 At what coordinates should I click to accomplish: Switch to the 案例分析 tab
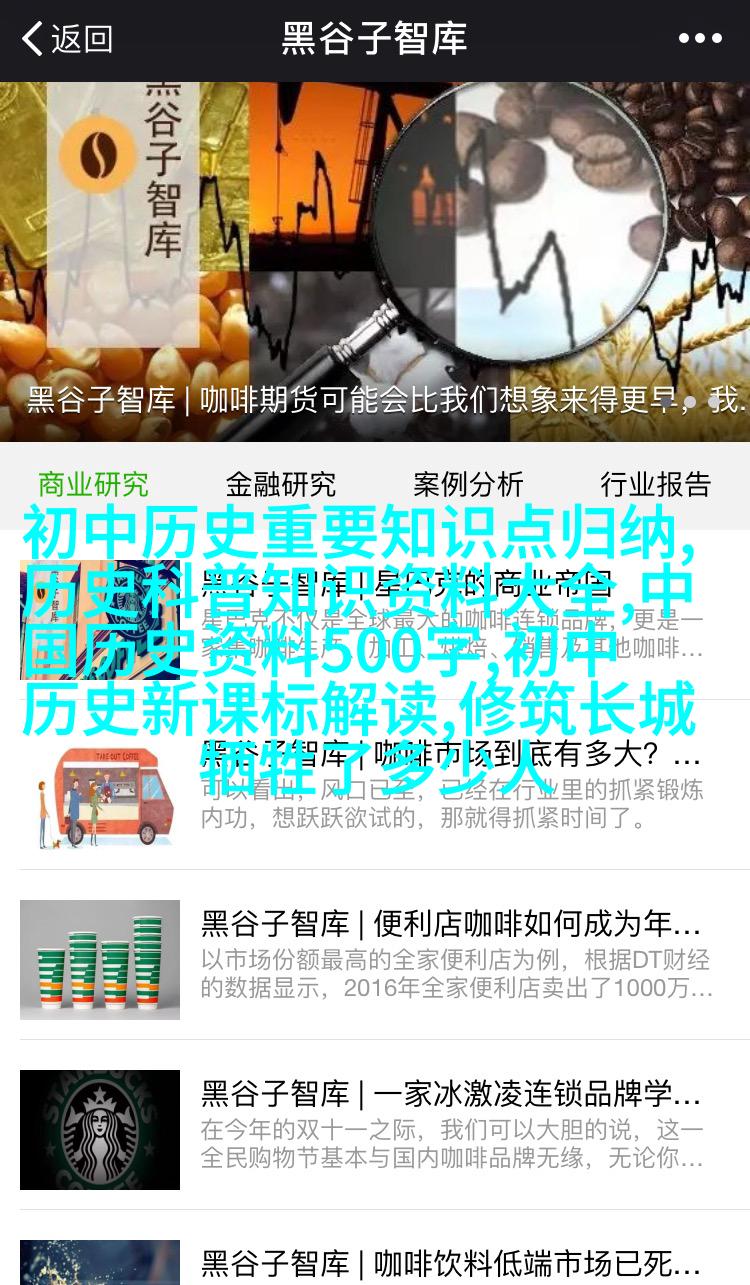tap(468, 485)
